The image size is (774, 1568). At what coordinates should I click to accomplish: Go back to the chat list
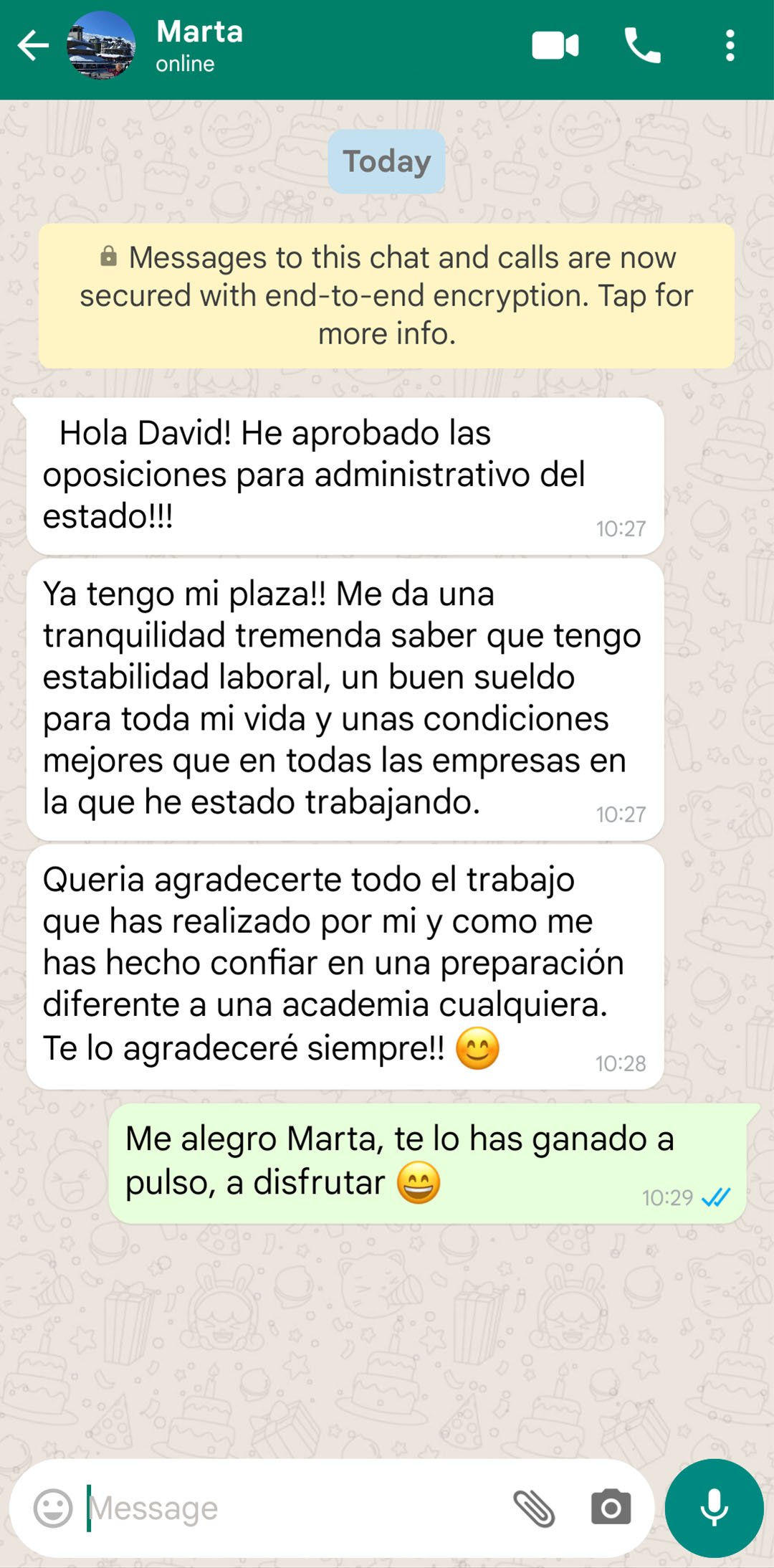tap(33, 46)
